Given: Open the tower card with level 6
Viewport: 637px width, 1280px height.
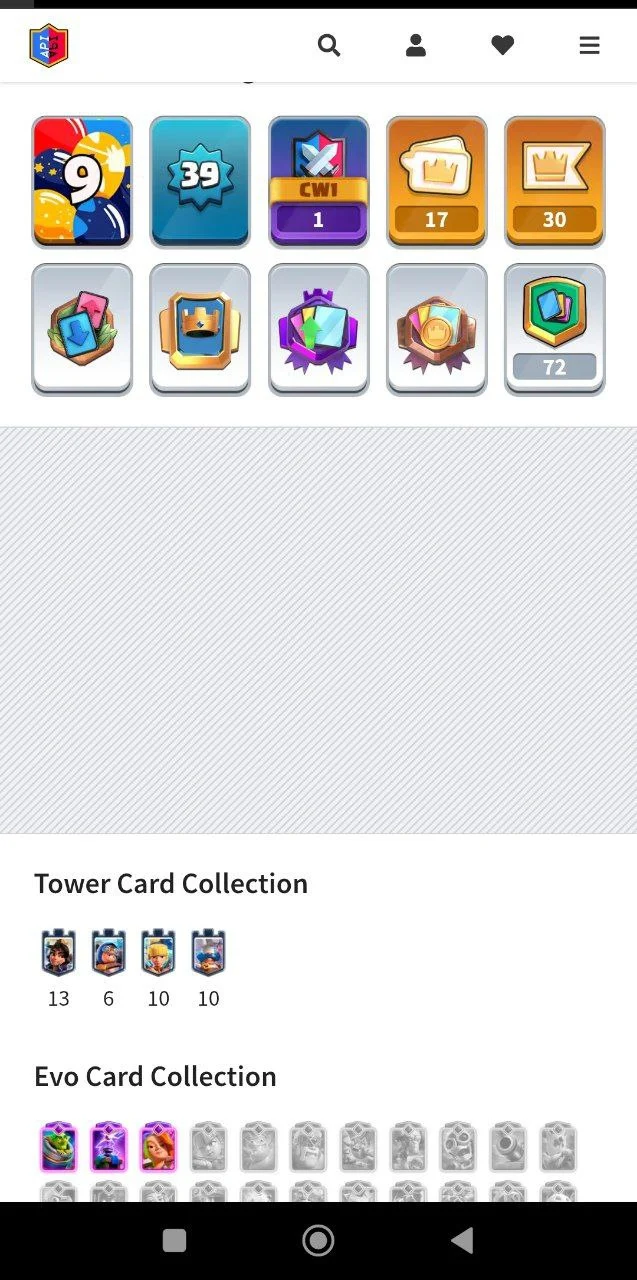Looking at the screenshot, I should (108, 953).
